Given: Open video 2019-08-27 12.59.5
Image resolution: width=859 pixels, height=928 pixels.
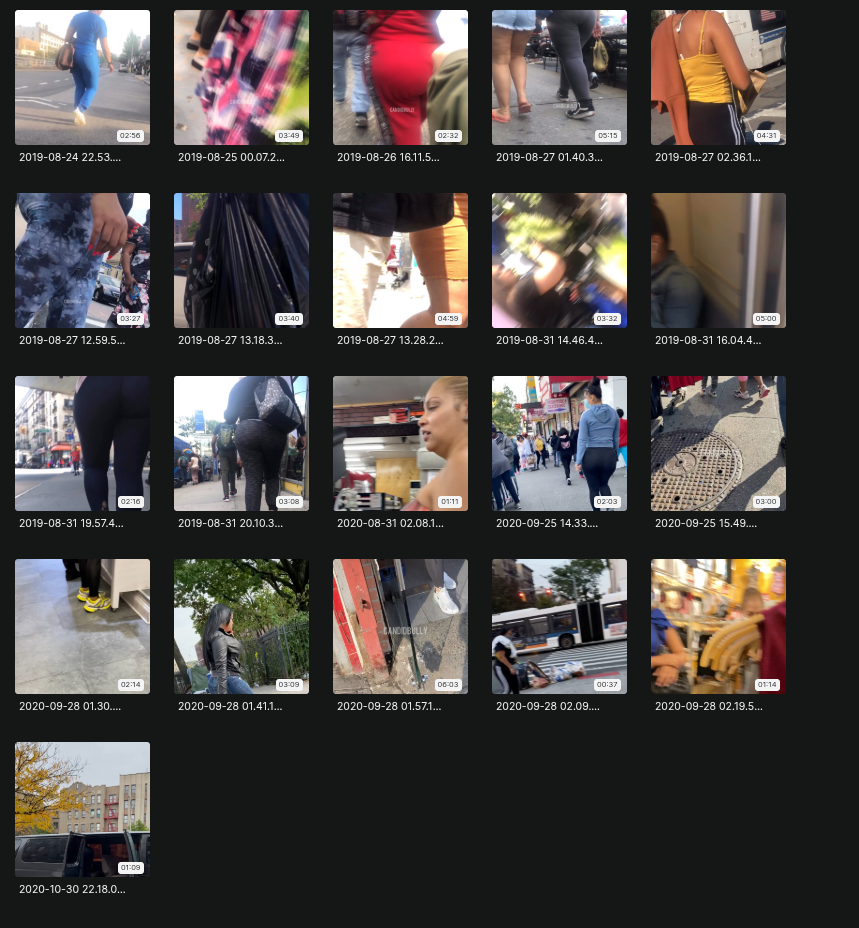Looking at the screenshot, I should coord(82,260).
